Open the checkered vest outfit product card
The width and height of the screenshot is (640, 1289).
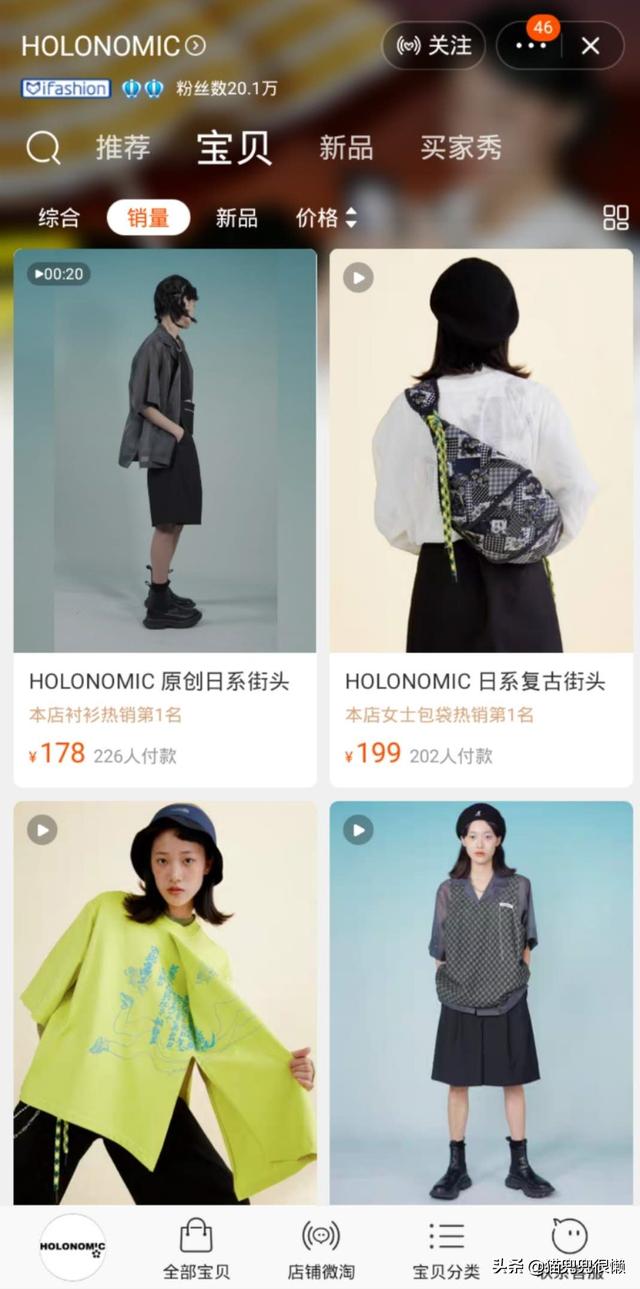pyautogui.click(x=481, y=1003)
